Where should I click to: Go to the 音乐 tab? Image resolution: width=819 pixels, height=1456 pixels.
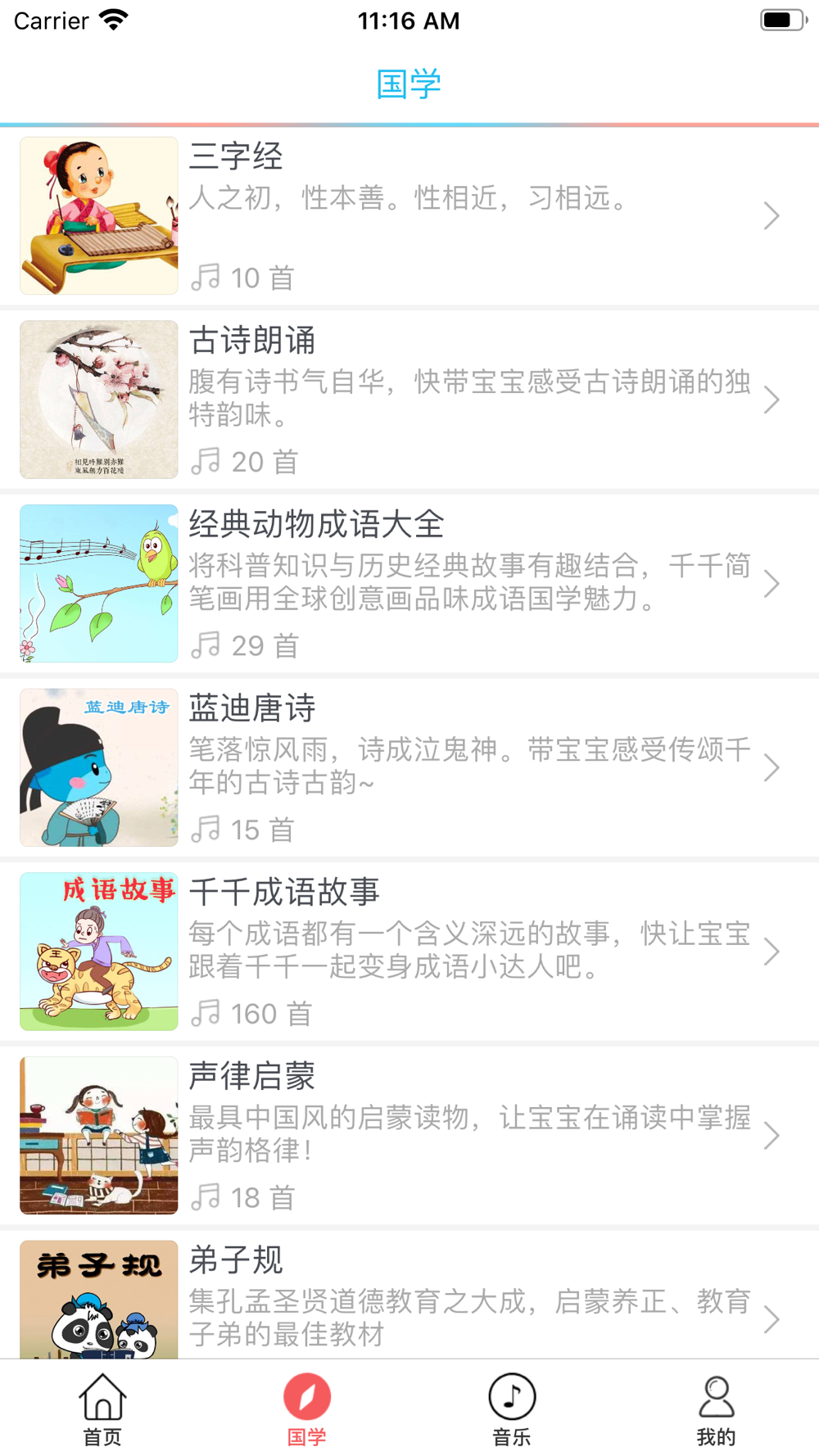coord(512,1409)
